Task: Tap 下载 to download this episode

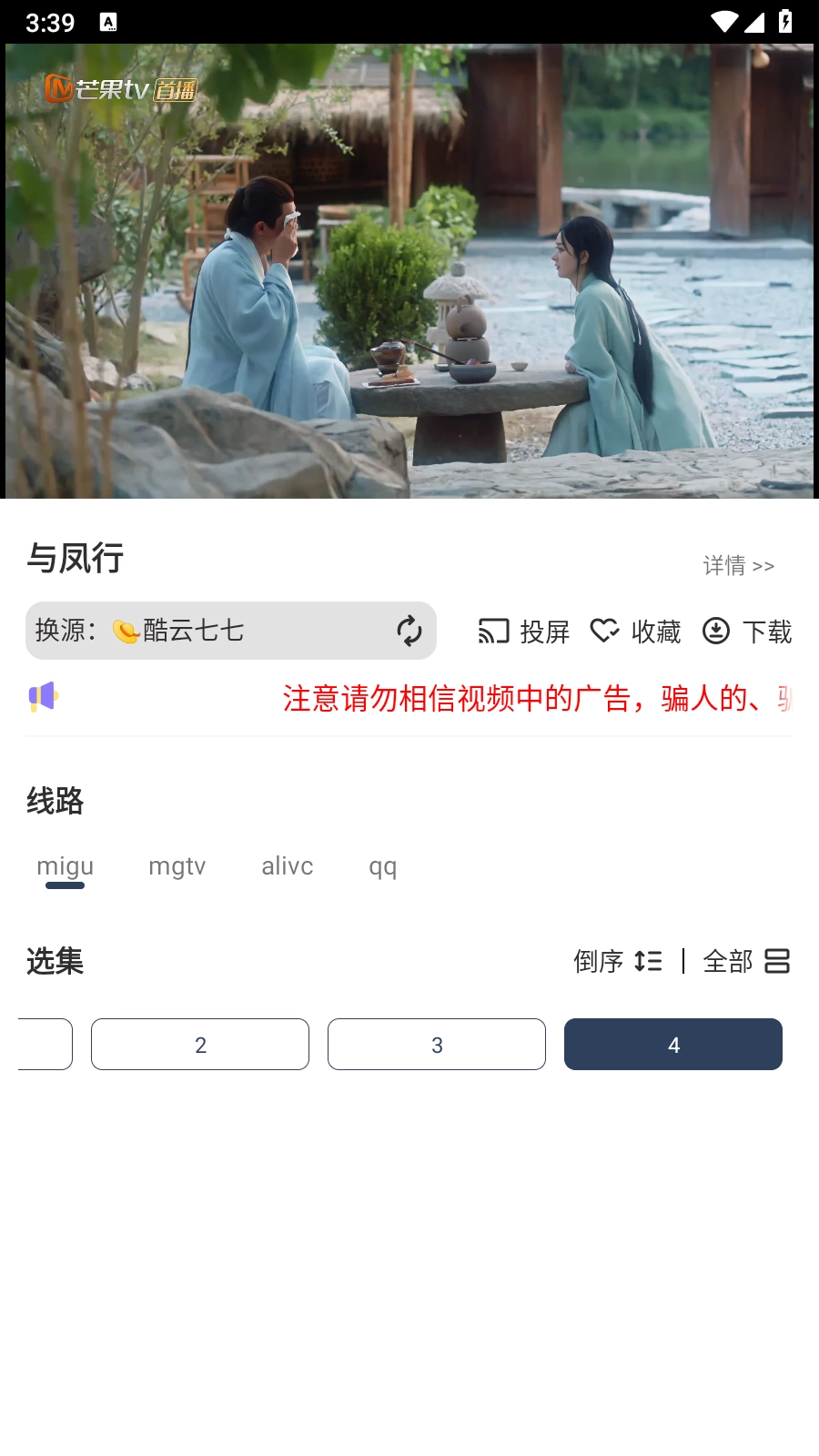Action: [x=747, y=632]
